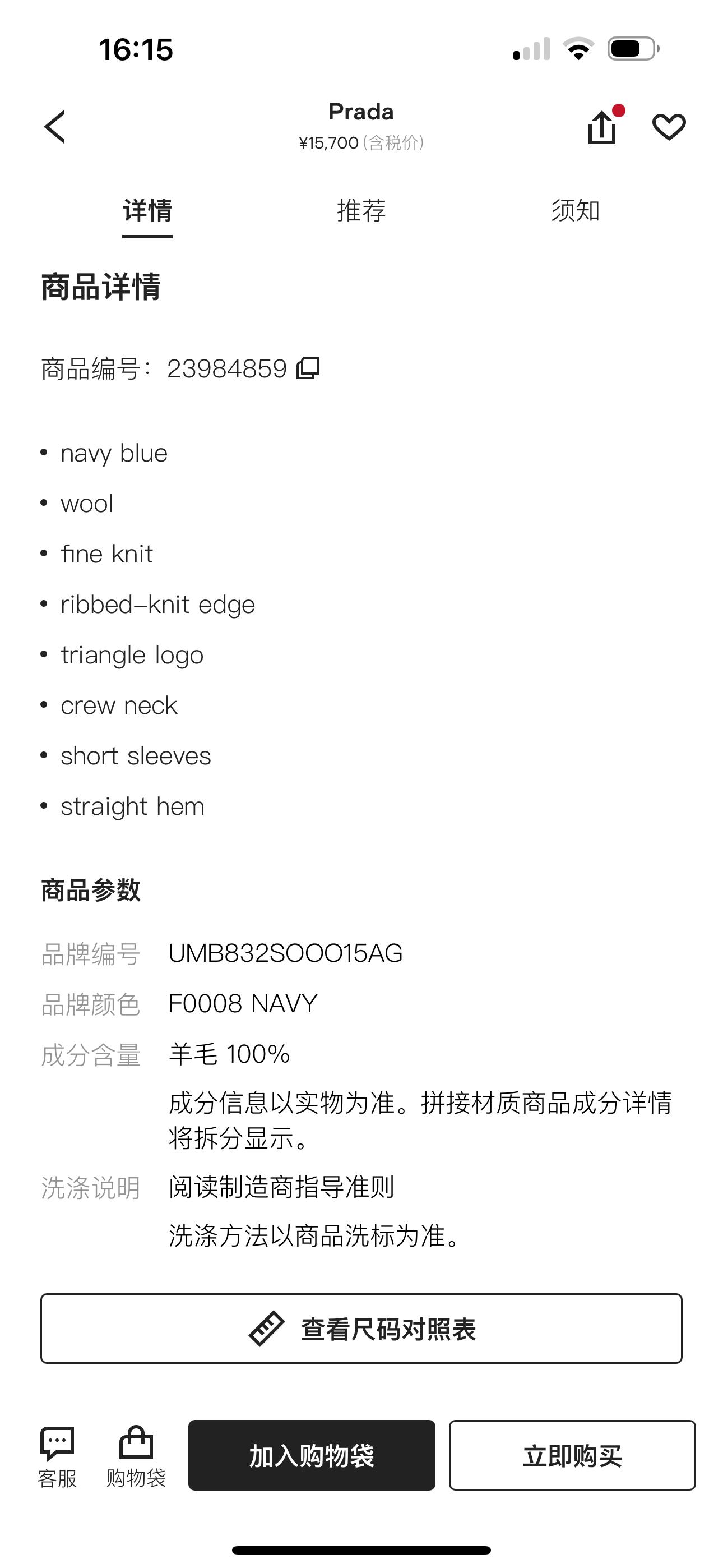The height and width of the screenshot is (1568, 723).
Task: Buy now with 立即购买
Action: click(572, 1455)
